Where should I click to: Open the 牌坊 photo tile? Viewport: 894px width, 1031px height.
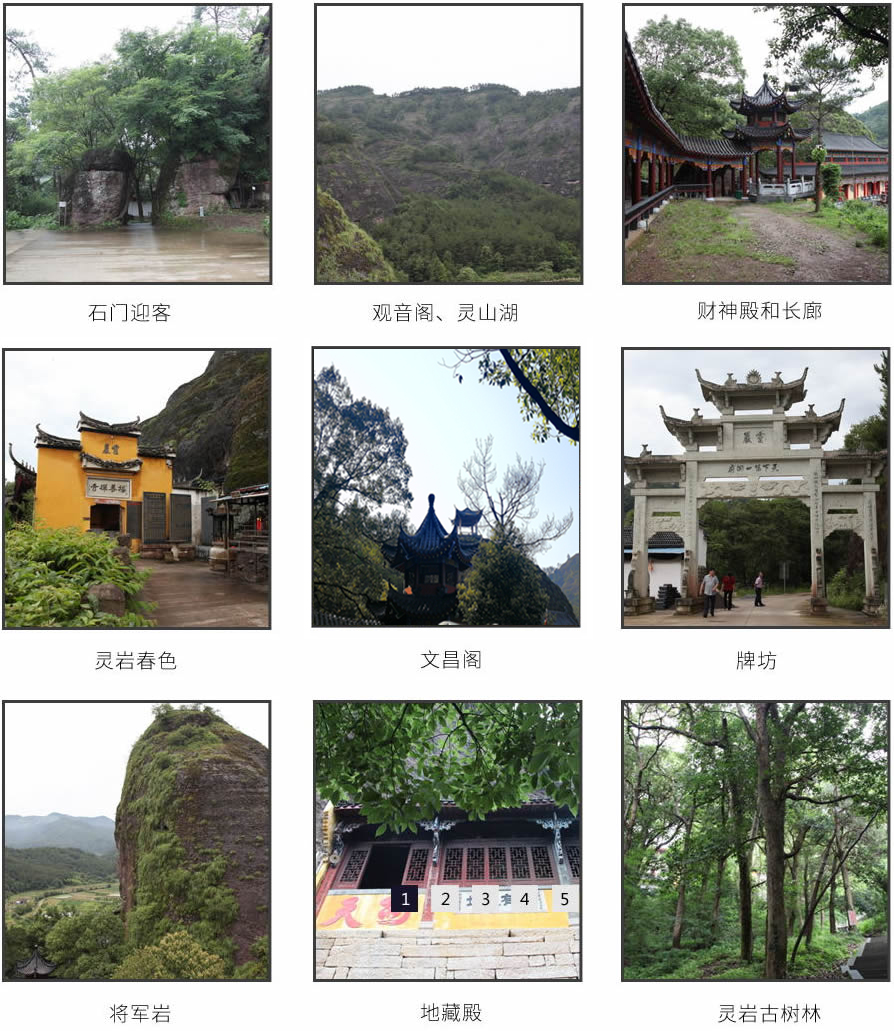tap(755, 488)
